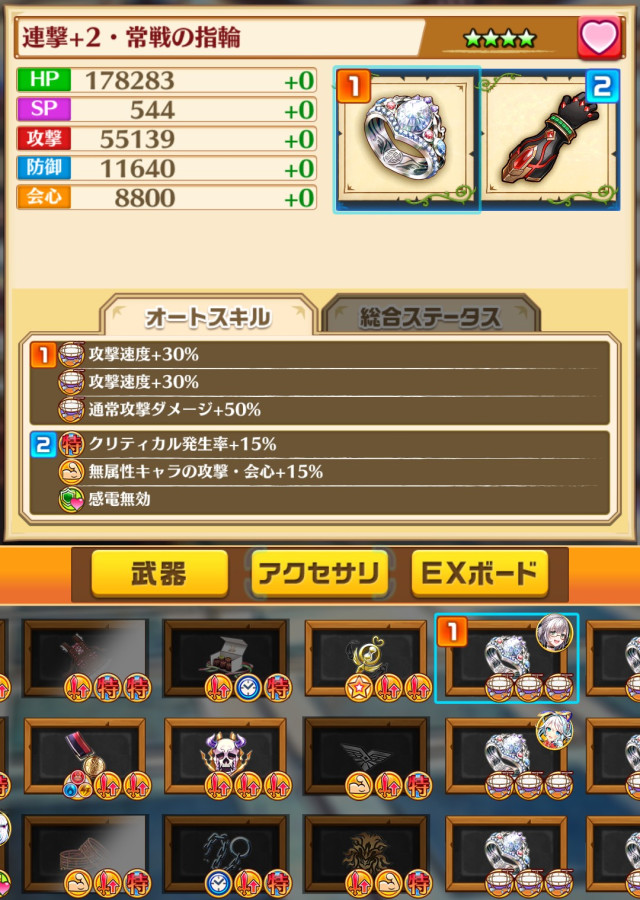Tap the pink heart favorite icon
640x900 pixels.
598,39
